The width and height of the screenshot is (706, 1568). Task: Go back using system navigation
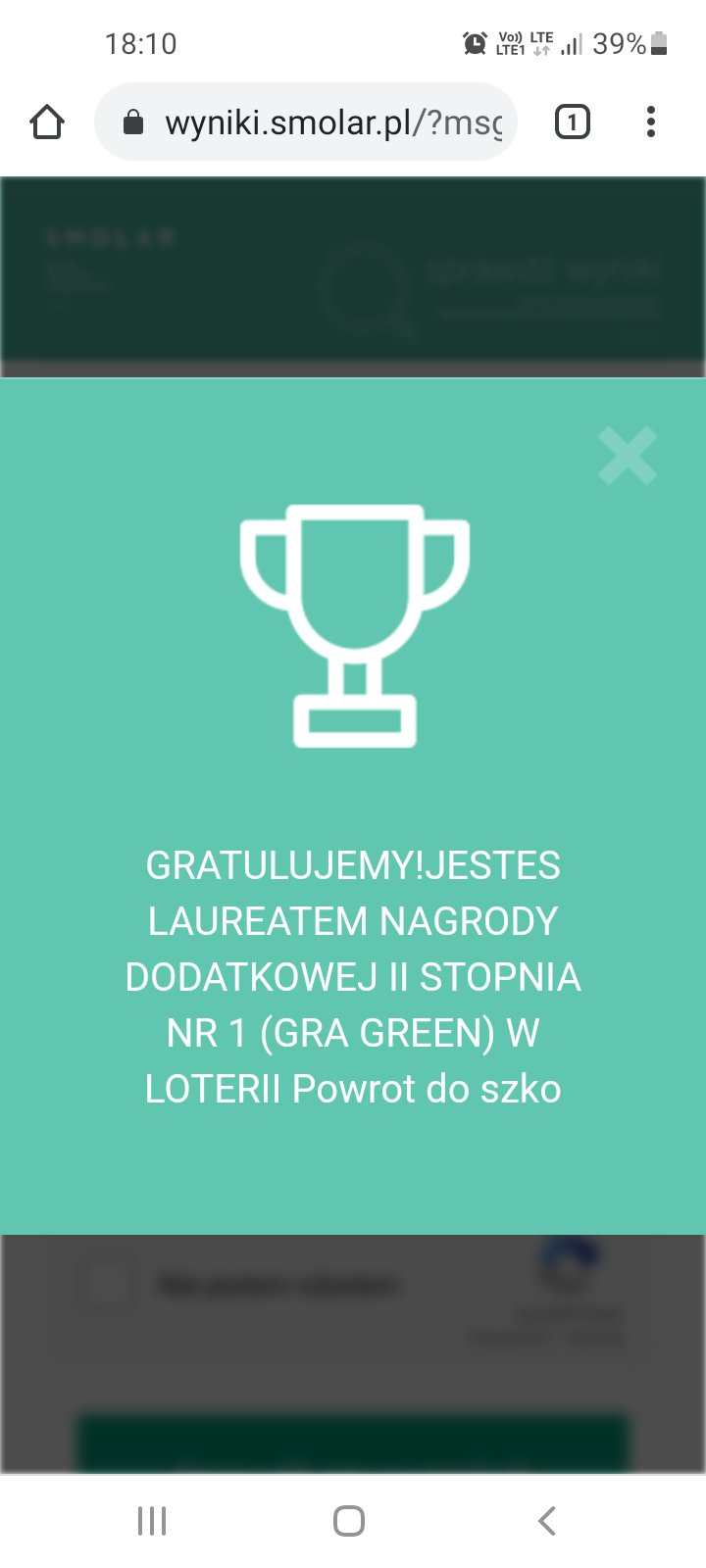(547, 1521)
